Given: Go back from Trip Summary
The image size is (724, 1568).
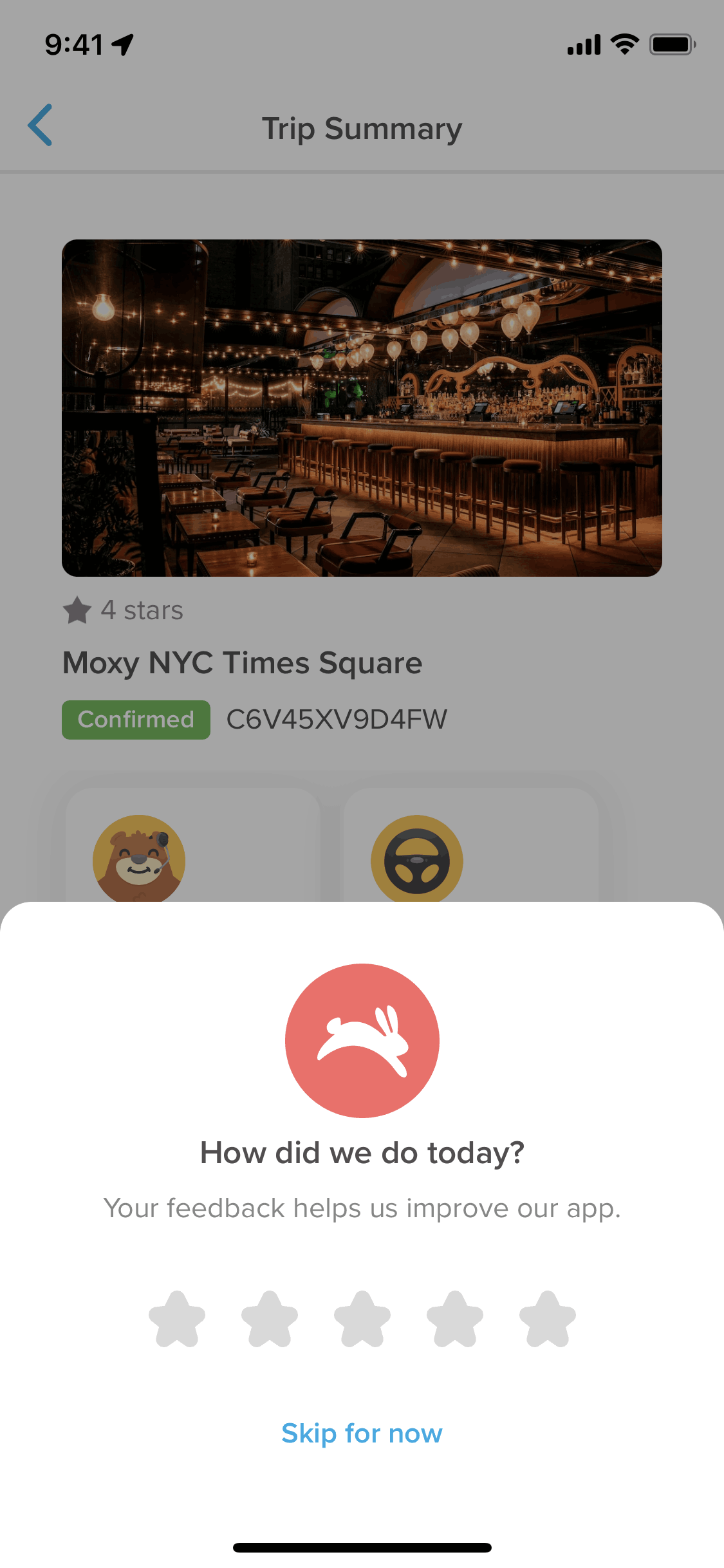Looking at the screenshot, I should coord(40,126).
